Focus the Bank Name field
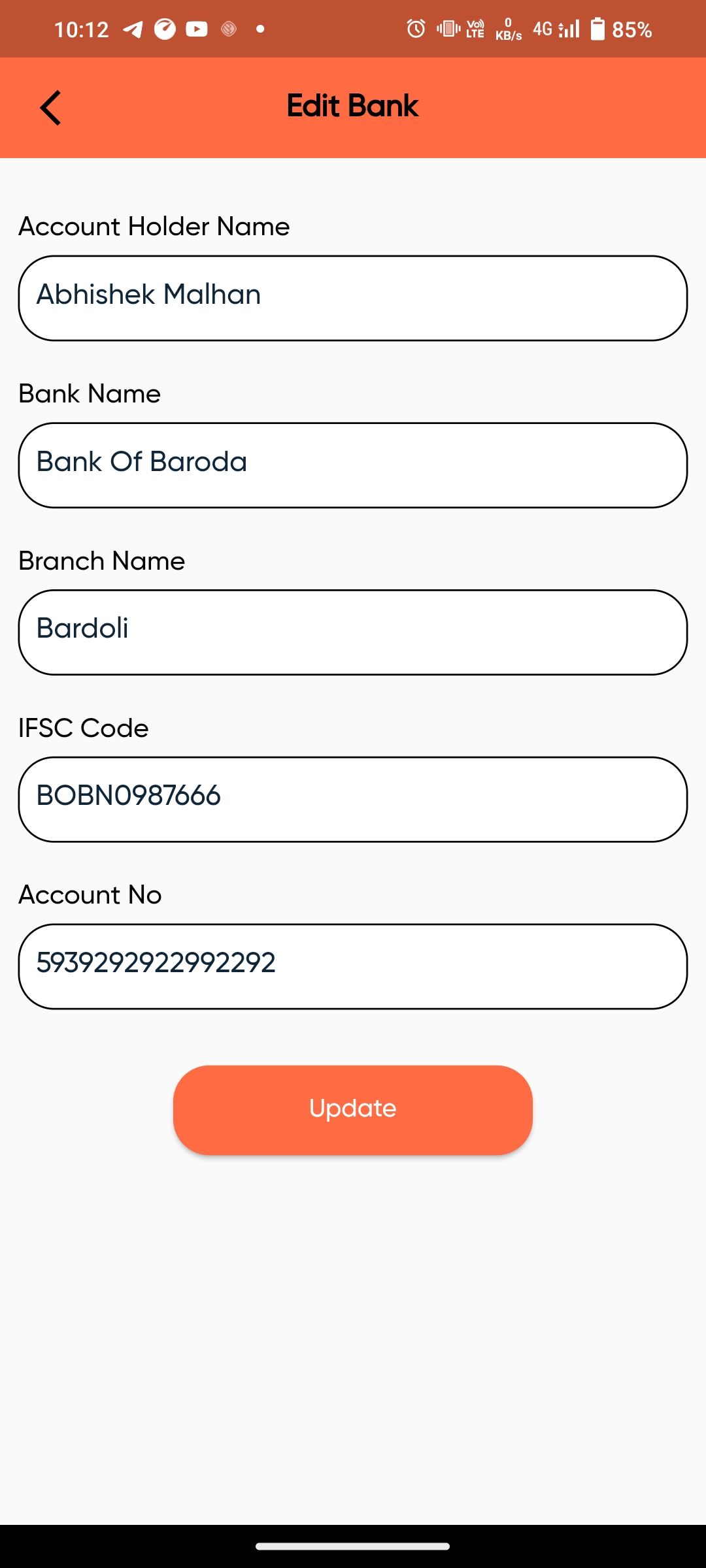 click(353, 465)
